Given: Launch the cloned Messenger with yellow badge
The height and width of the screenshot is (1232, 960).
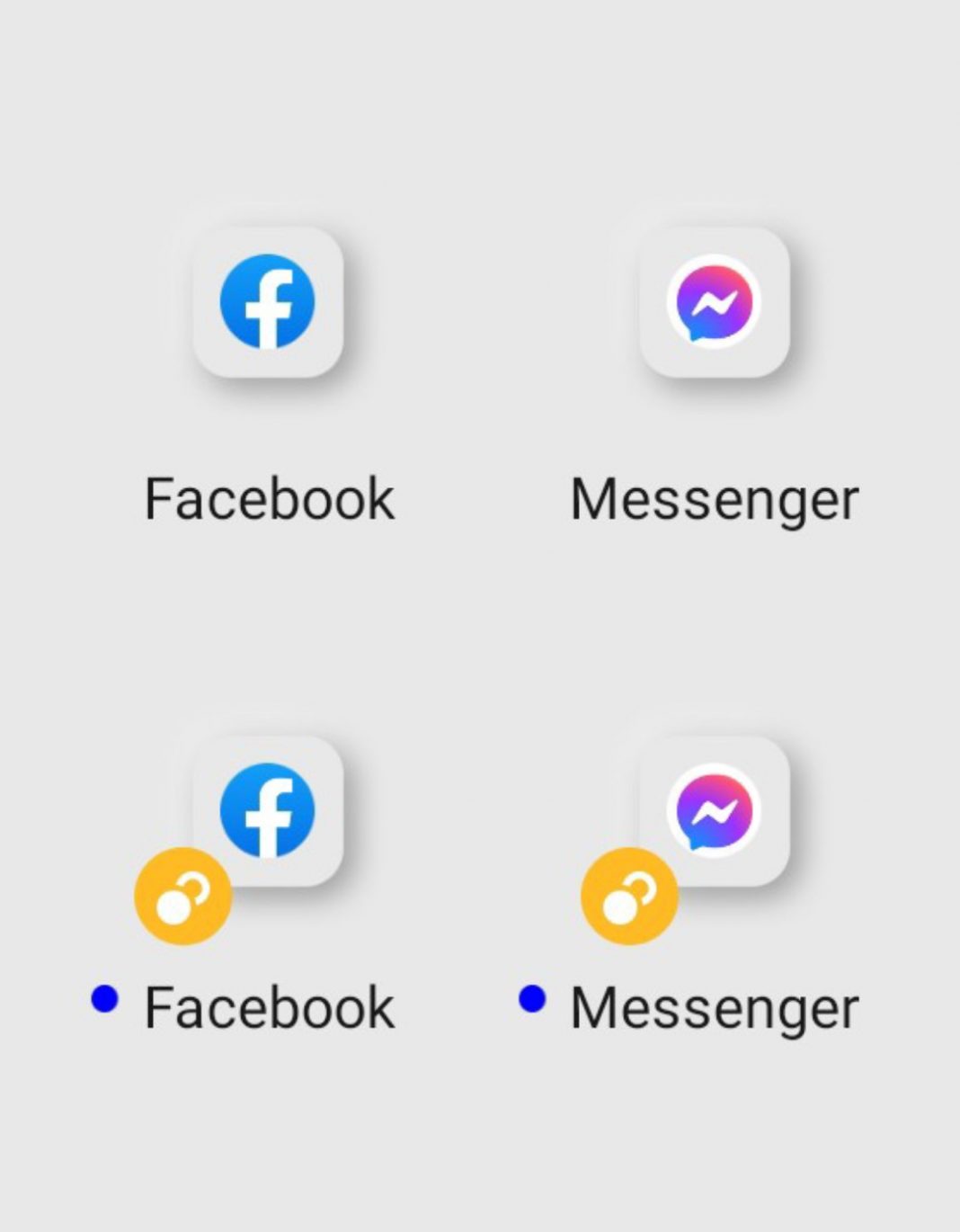Looking at the screenshot, I should [714, 810].
